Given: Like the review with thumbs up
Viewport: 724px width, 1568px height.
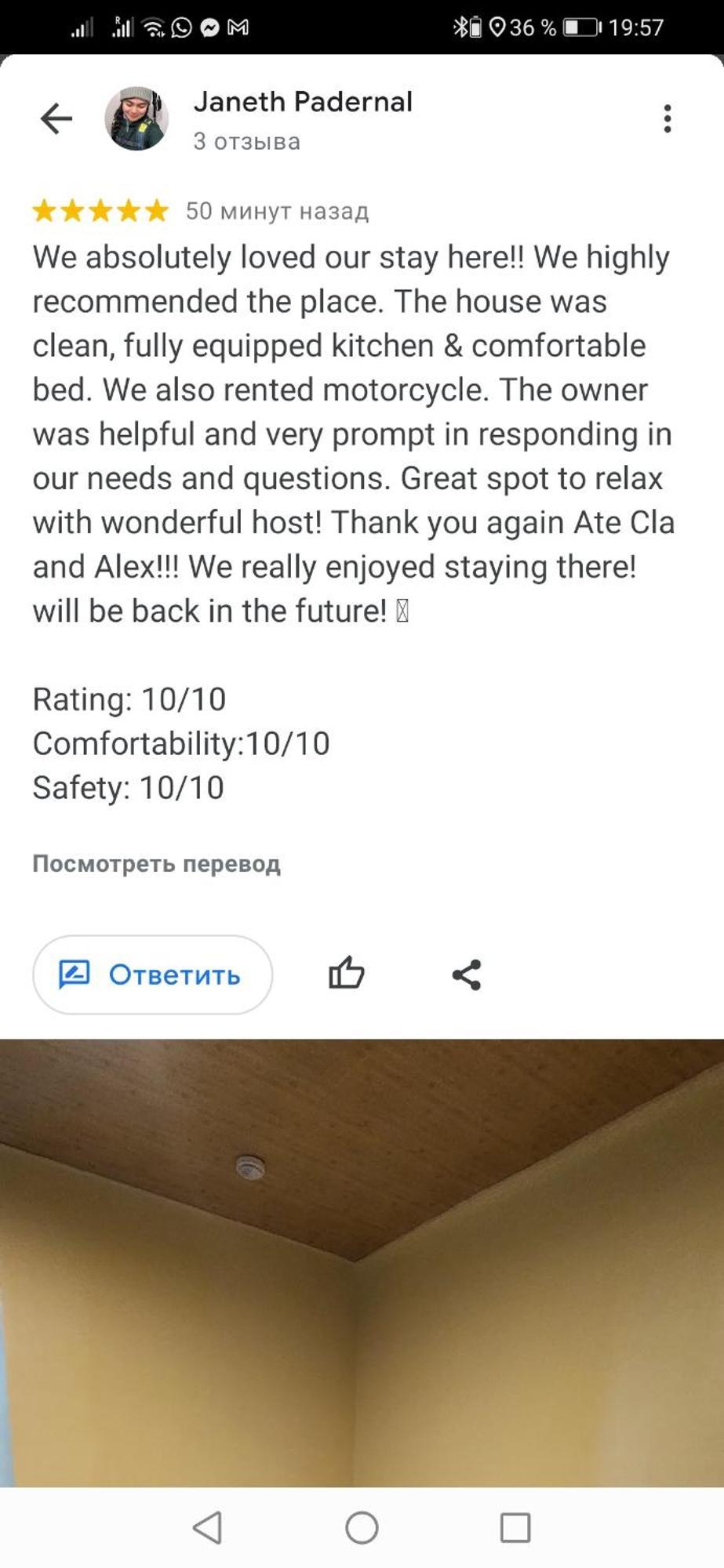Looking at the screenshot, I should pos(346,974).
